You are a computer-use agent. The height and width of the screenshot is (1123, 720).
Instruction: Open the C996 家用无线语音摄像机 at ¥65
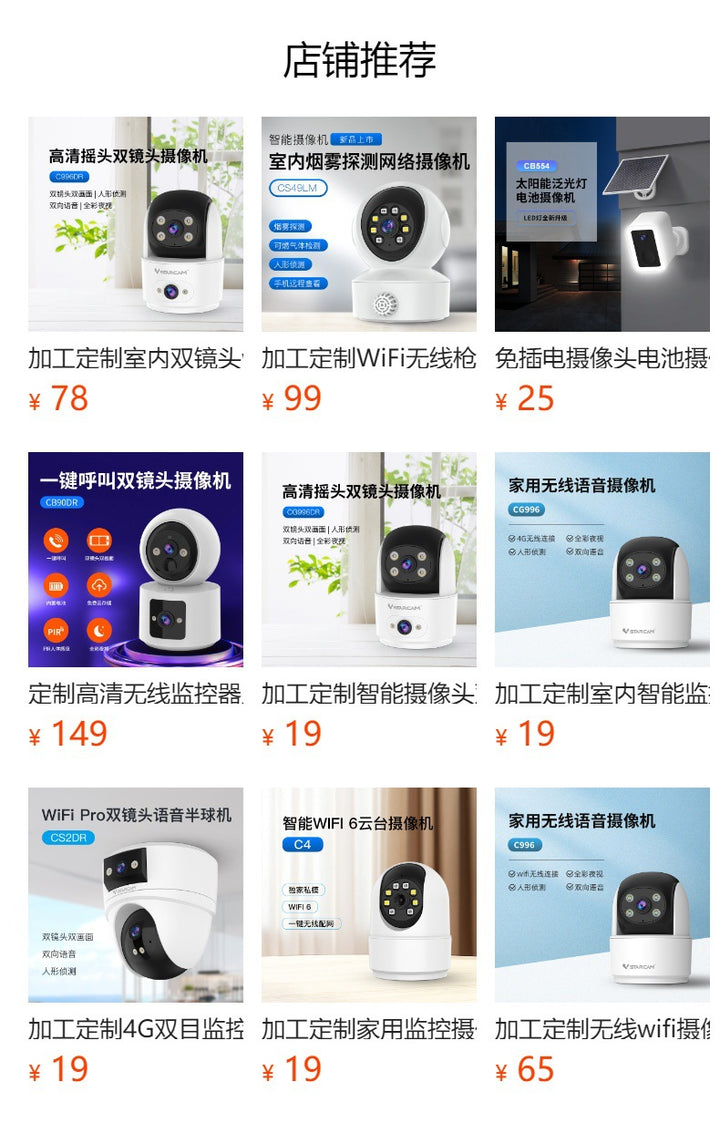(602, 894)
